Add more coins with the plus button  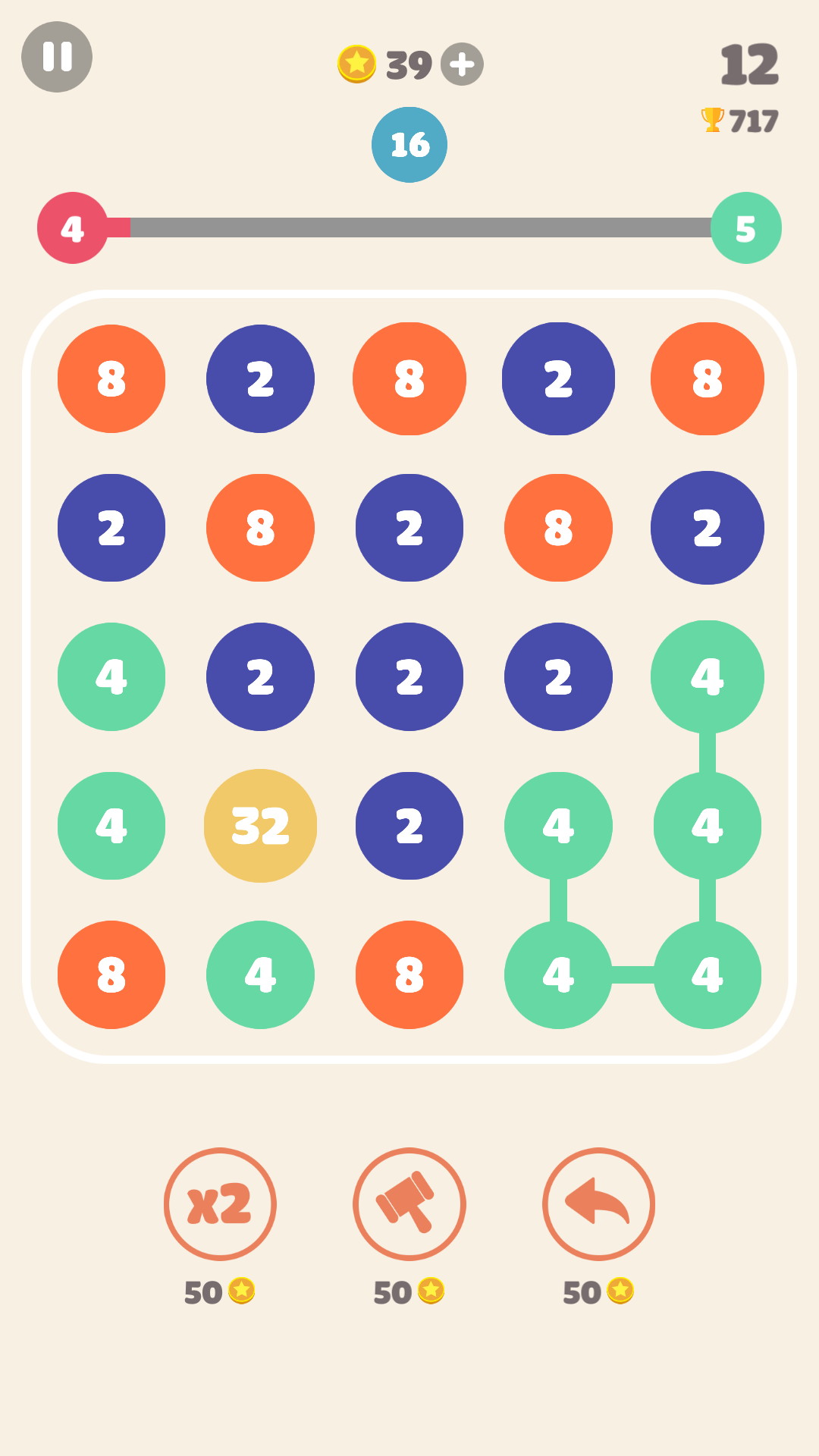point(462,64)
